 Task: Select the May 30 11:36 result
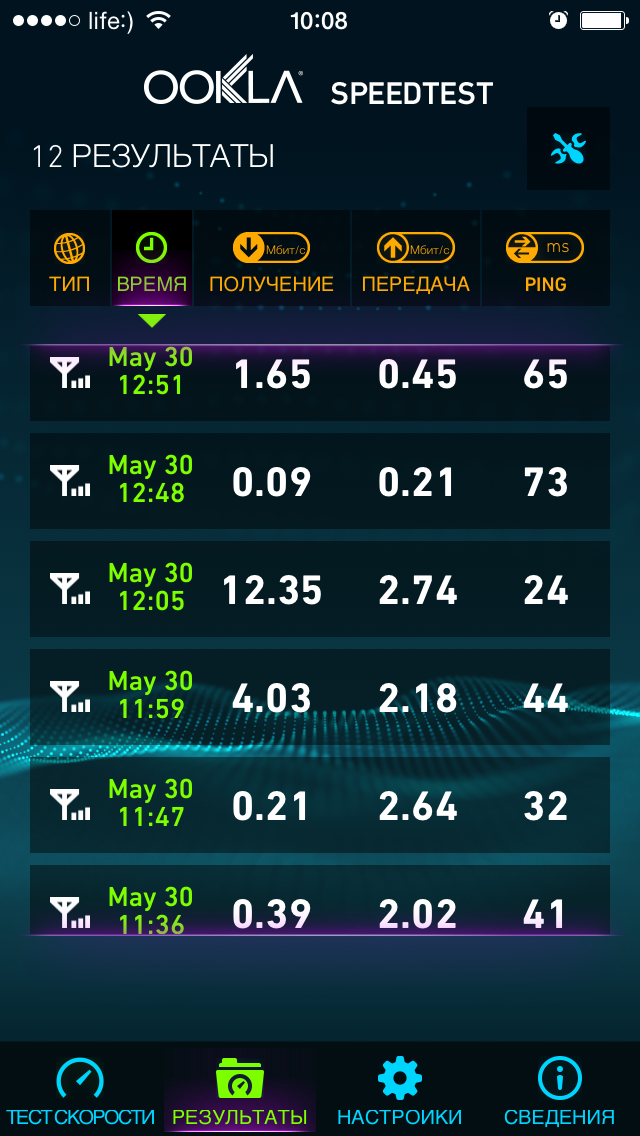pyautogui.click(x=320, y=903)
